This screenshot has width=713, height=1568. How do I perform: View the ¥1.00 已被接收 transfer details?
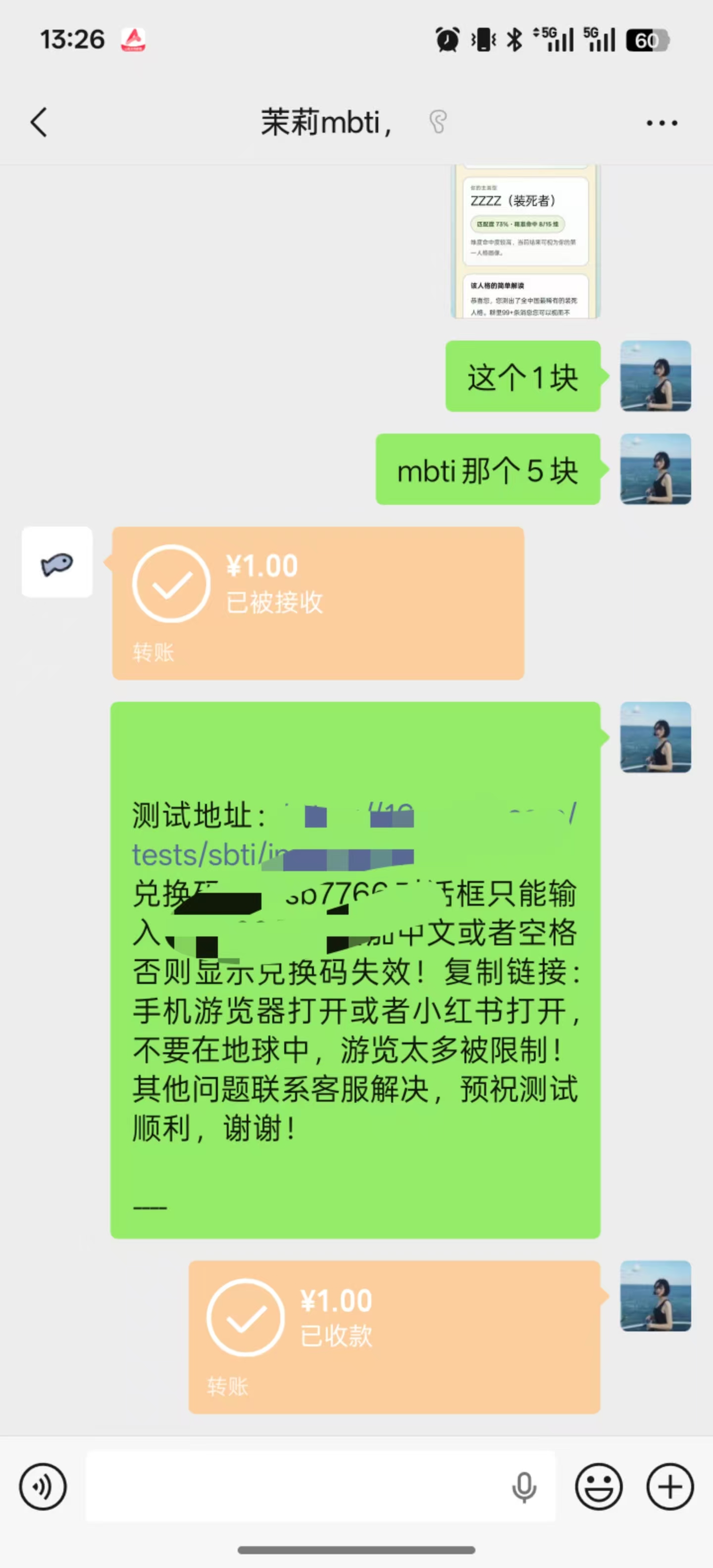(318, 603)
